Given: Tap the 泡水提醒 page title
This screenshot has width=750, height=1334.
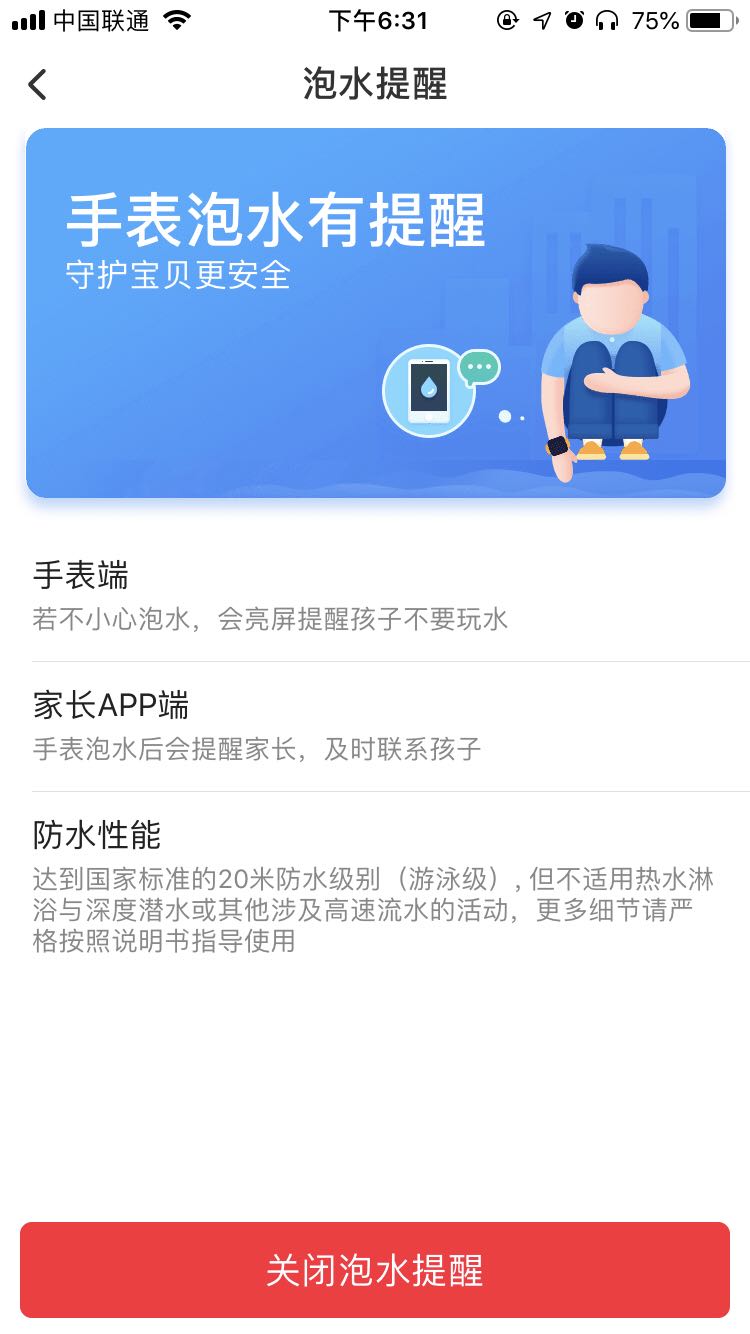Looking at the screenshot, I should click(375, 85).
